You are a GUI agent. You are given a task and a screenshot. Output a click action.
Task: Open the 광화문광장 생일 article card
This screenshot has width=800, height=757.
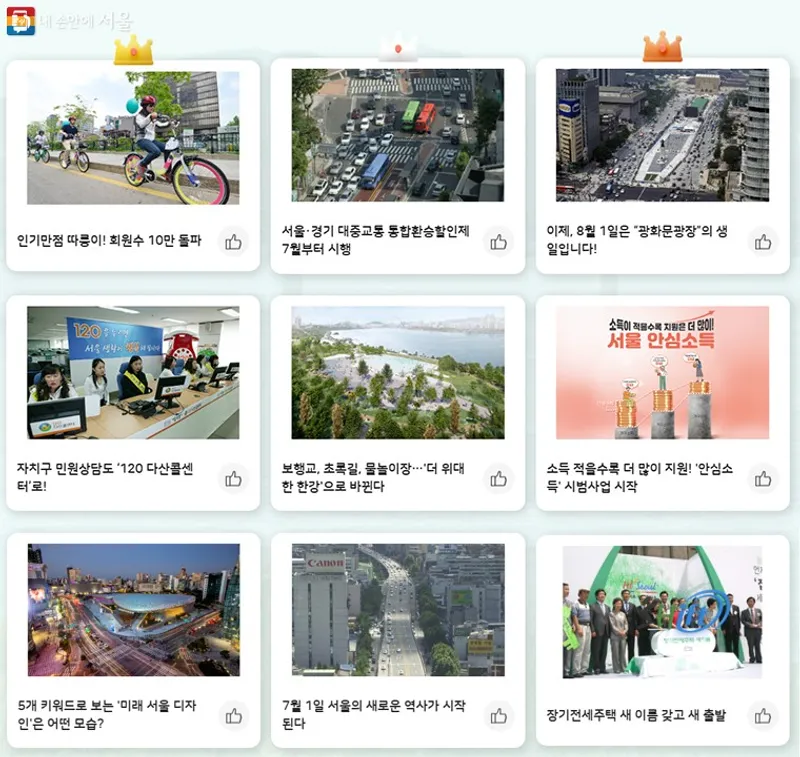662,136
